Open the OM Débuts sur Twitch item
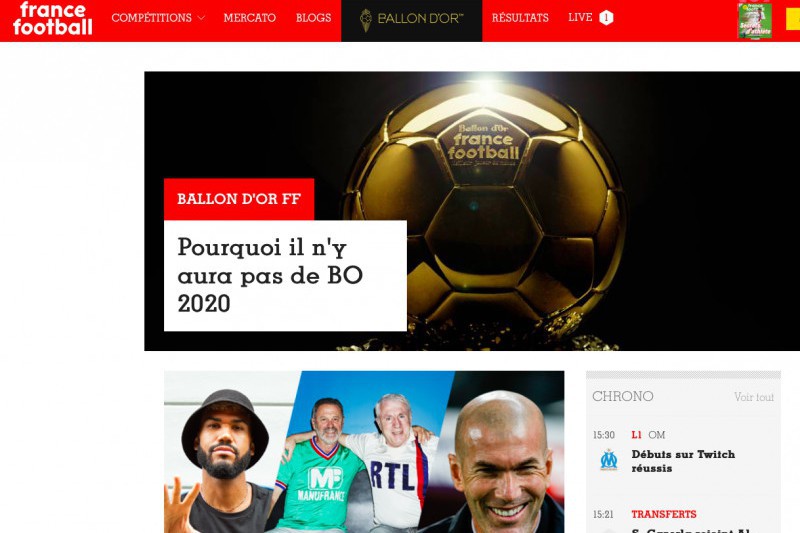This screenshot has width=800, height=533. (x=683, y=461)
